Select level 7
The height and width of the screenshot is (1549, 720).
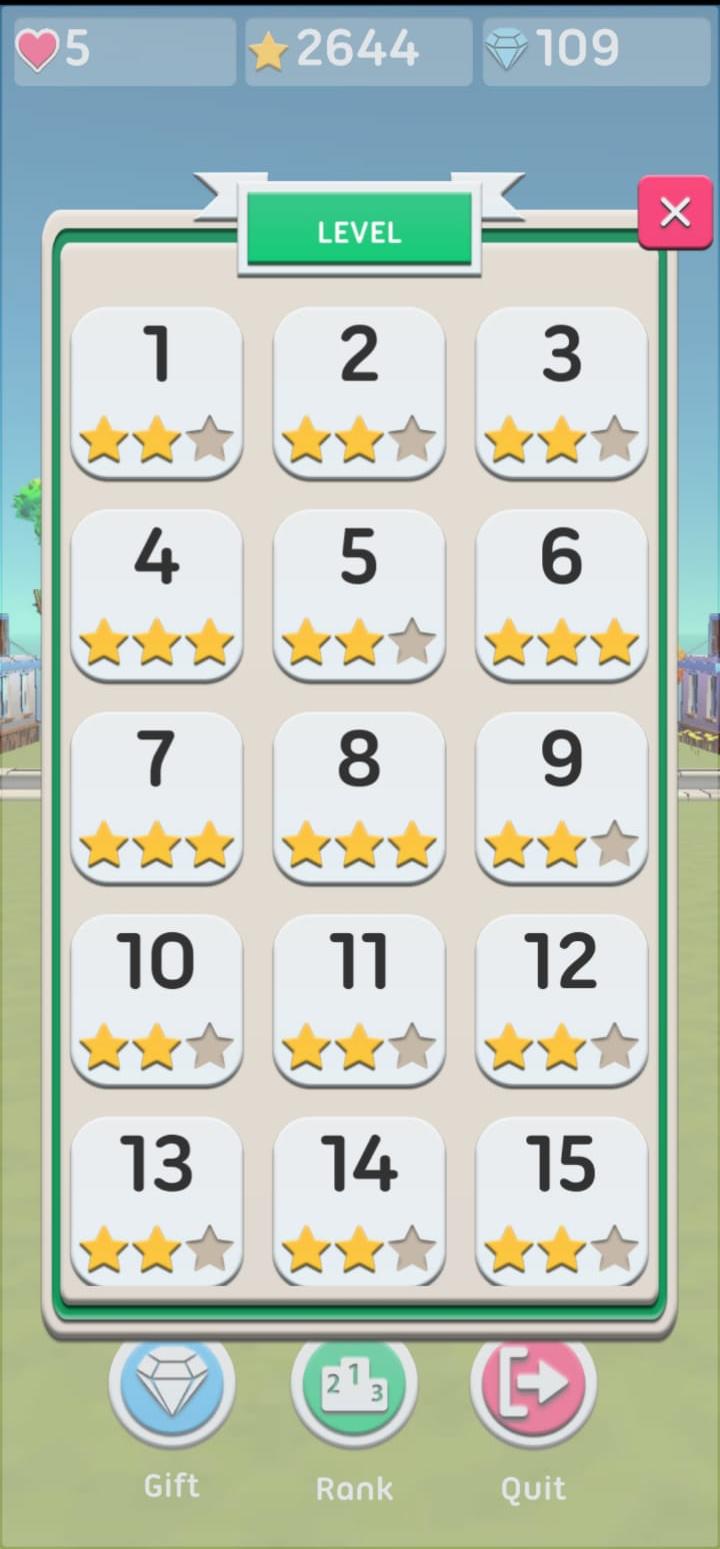point(157,796)
